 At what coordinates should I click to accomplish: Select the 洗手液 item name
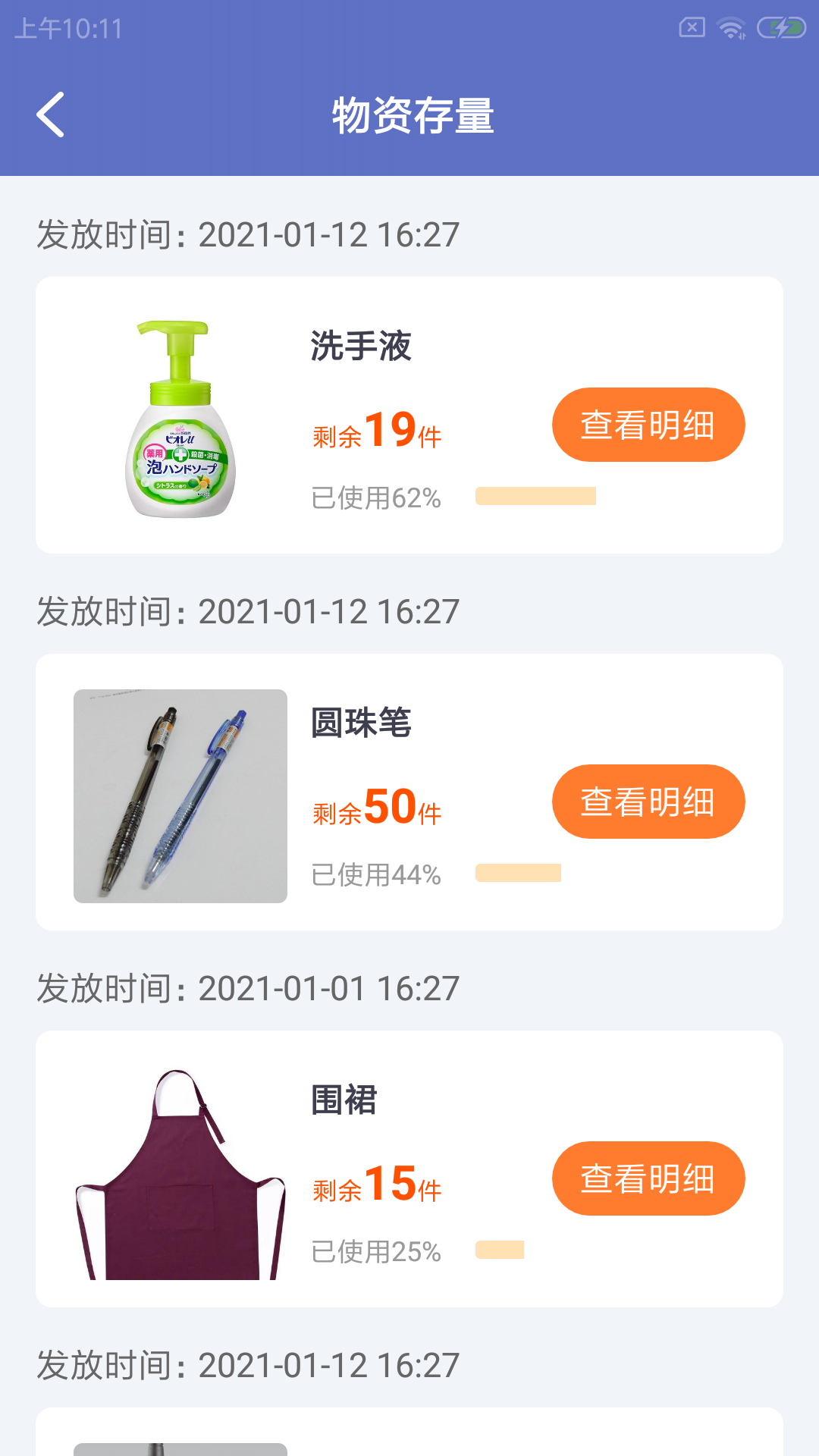(360, 347)
